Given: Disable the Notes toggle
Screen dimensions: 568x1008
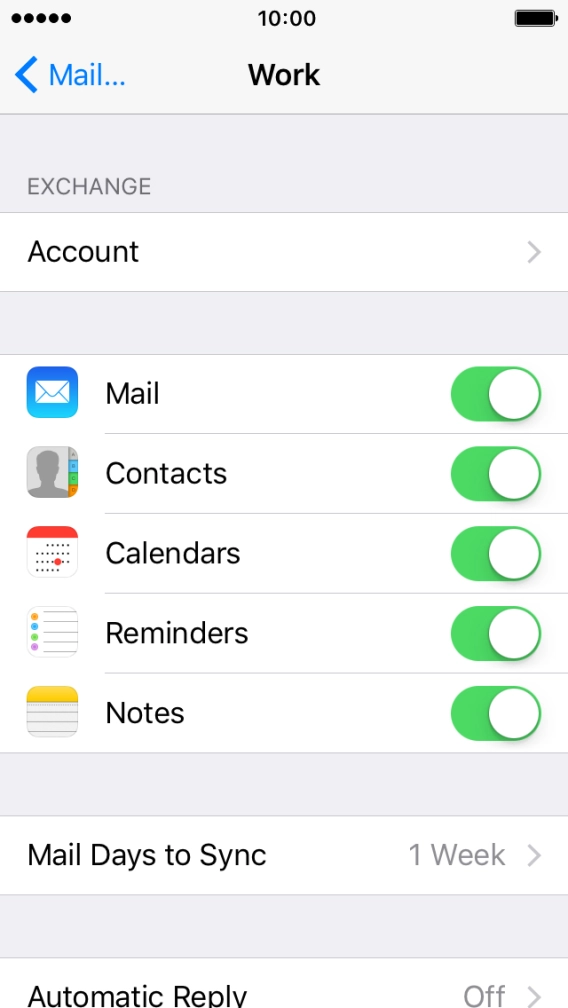Looking at the screenshot, I should click(495, 713).
